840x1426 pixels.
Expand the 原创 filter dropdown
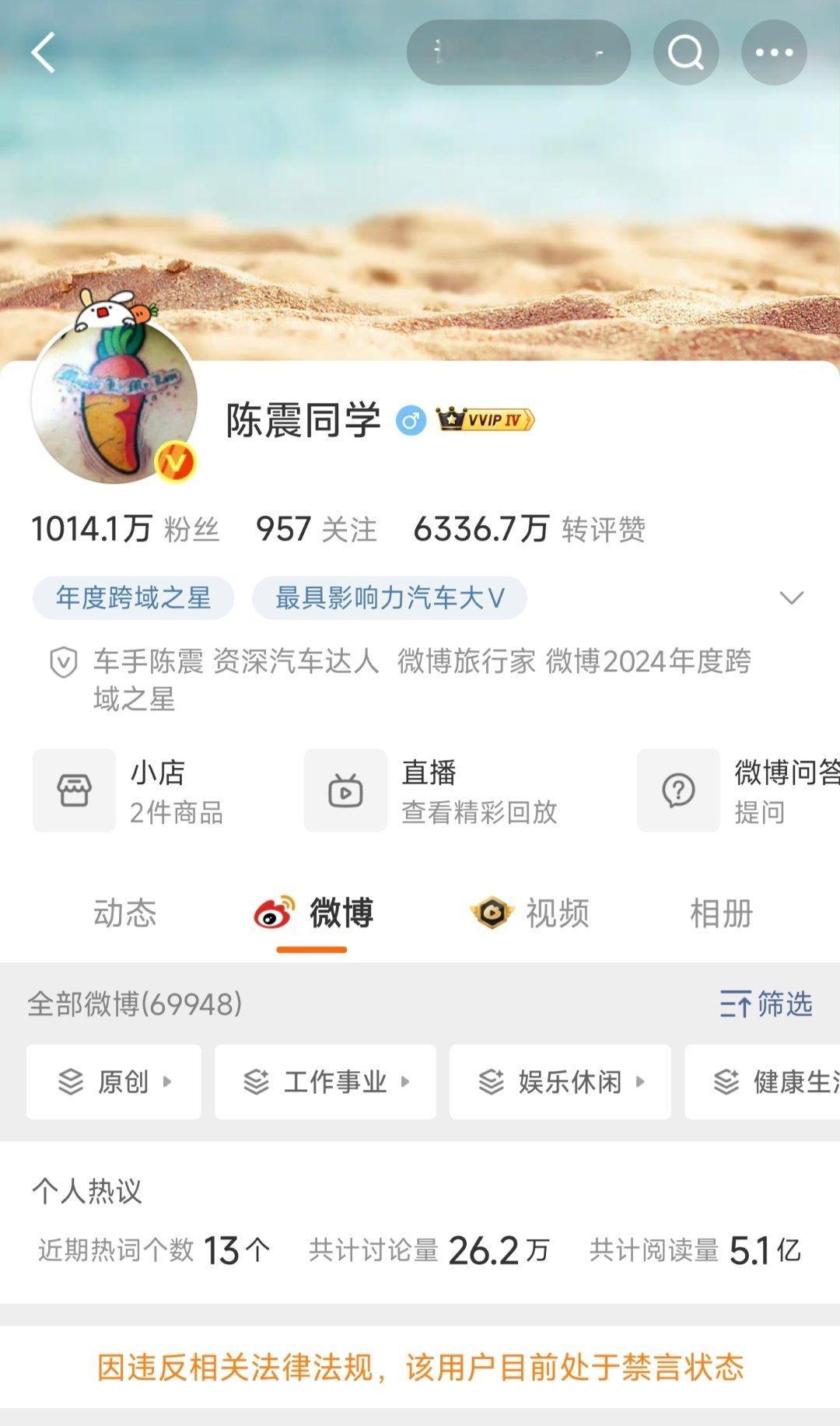tap(113, 1081)
